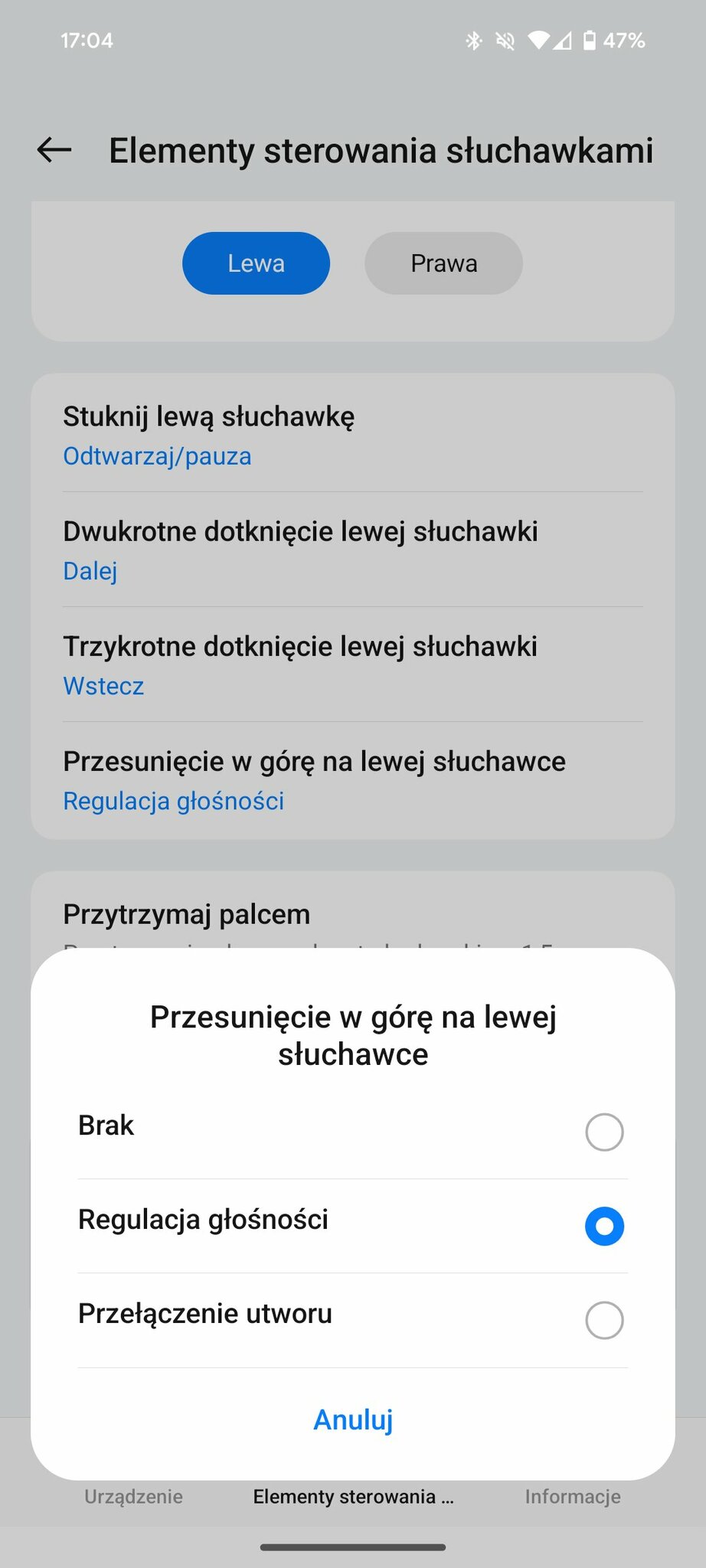706x1568 pixels.
Task: Dismiss the dialog with Anuluj
Action: pyautogui.click(x=353, y=1419)
